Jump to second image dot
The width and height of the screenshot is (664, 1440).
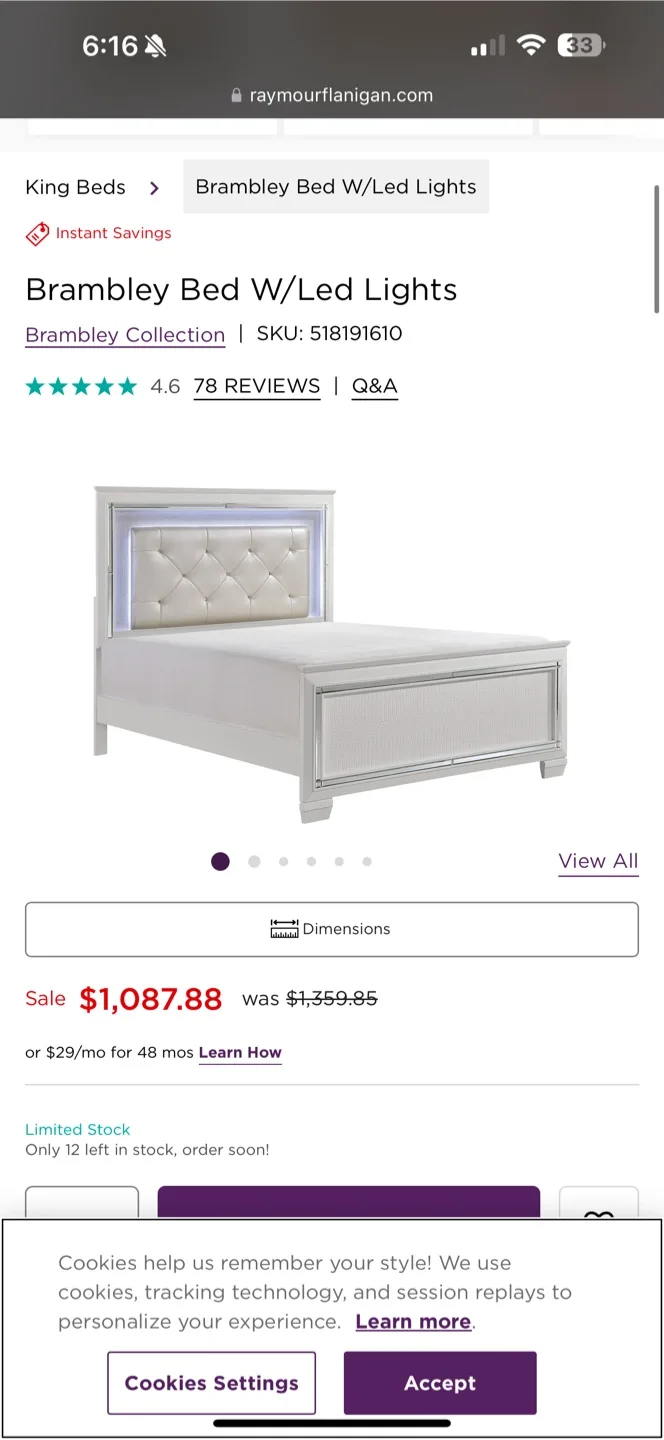254,861
